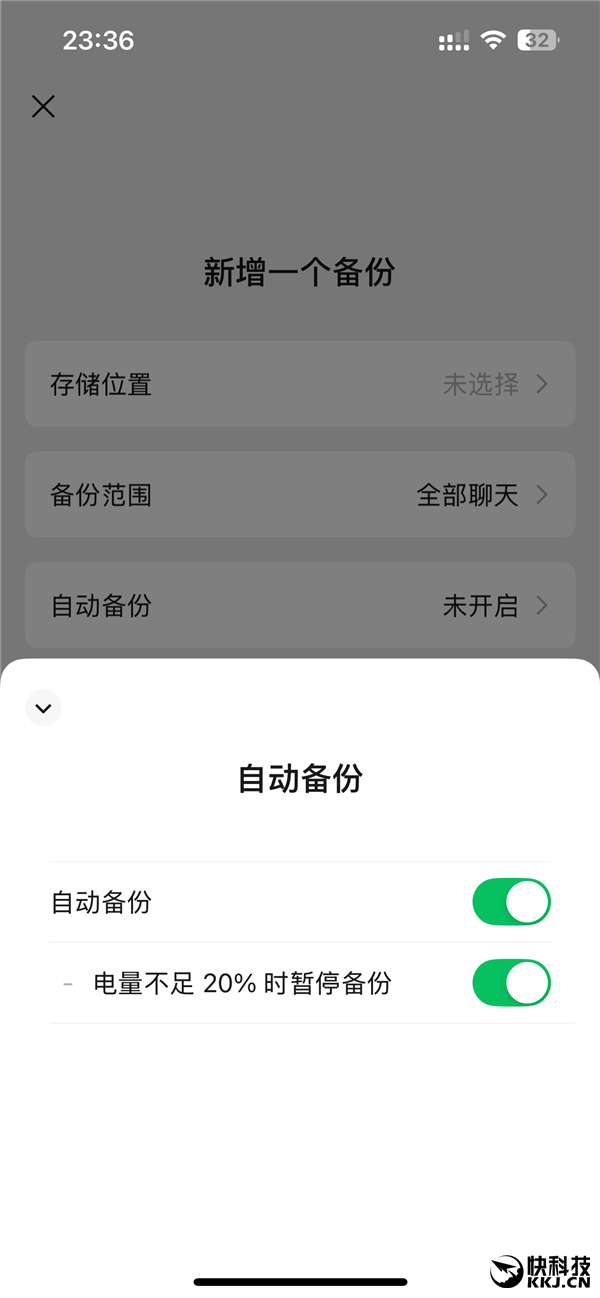Open the 备份范围 row

tap(300, 495)
